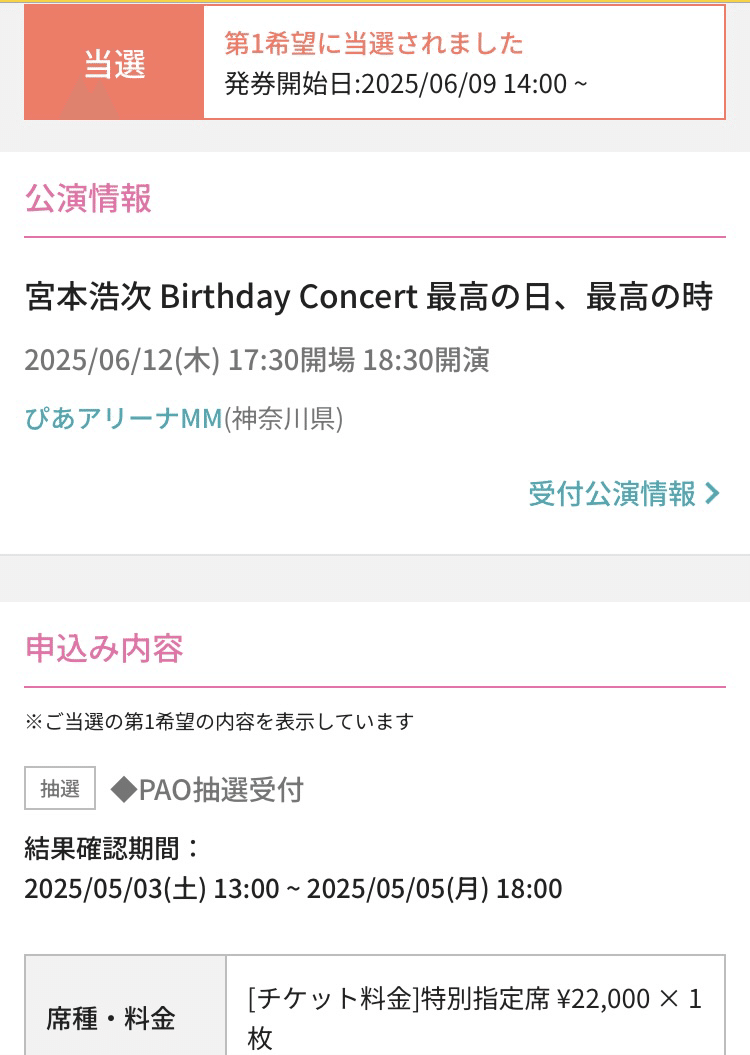Click the pink 申込み内容 section heading
The width and height of the screenshot is (750, 1055).
[x=104, y=649]
